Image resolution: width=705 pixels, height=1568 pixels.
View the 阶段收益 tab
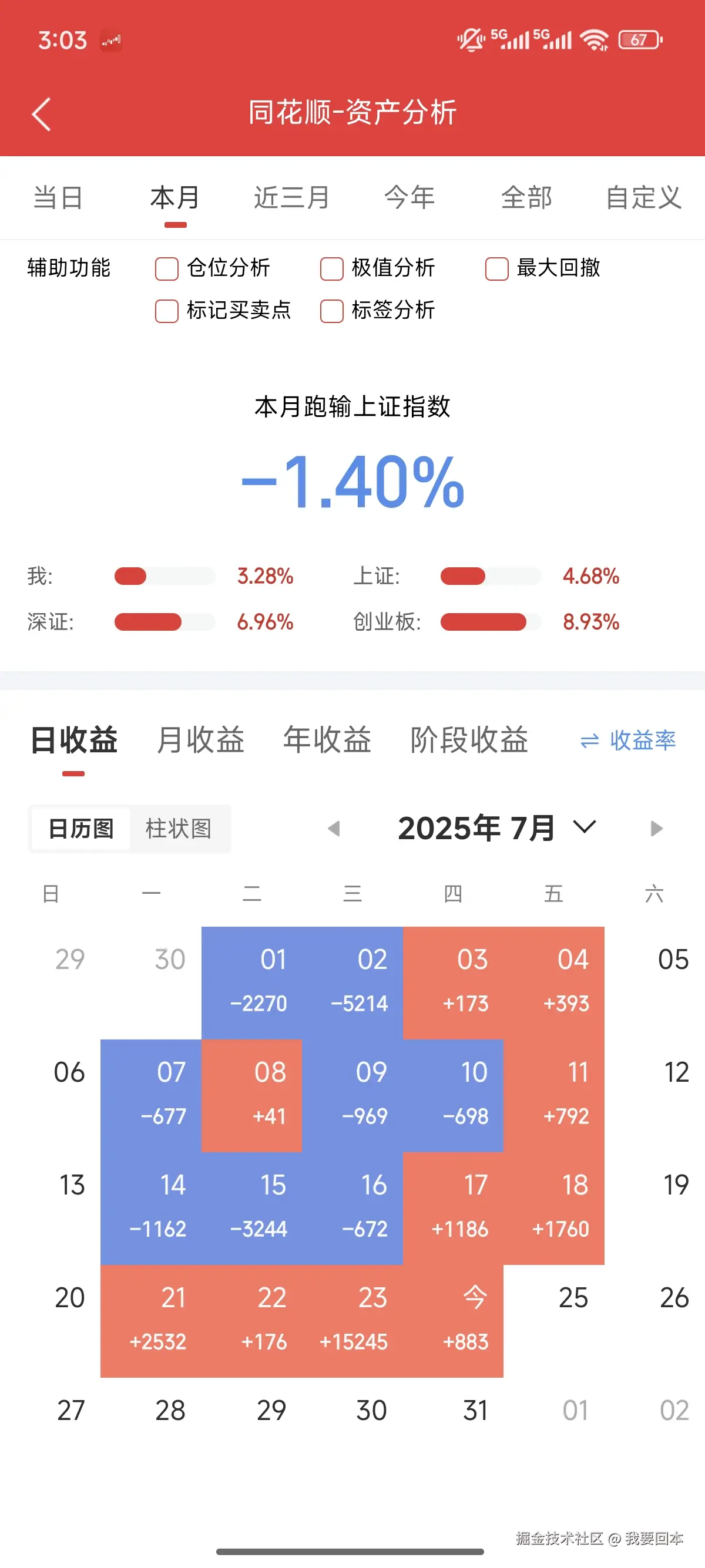tap(469, 740)
